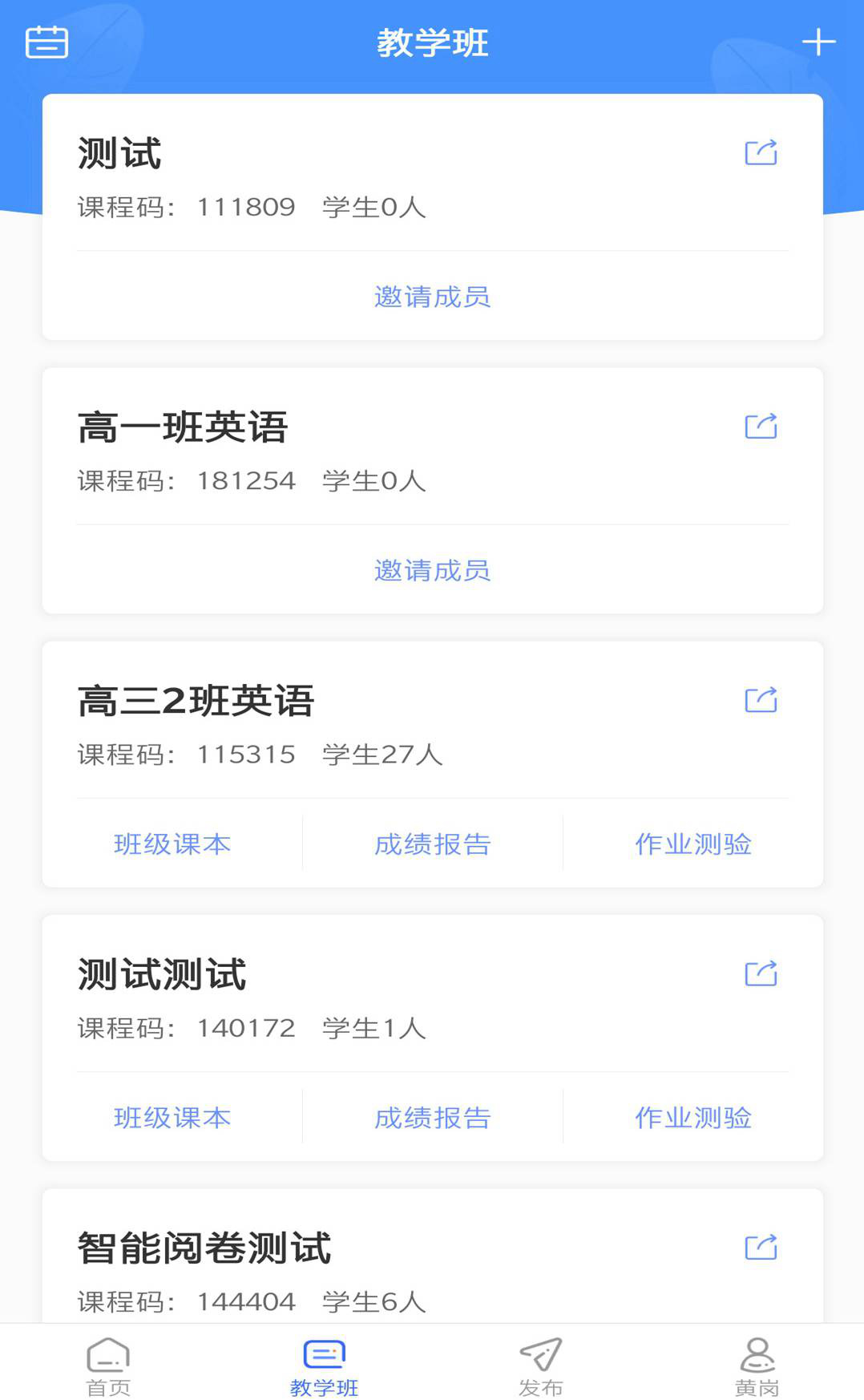Share the 测试测试 class

(x=760, y=974)
